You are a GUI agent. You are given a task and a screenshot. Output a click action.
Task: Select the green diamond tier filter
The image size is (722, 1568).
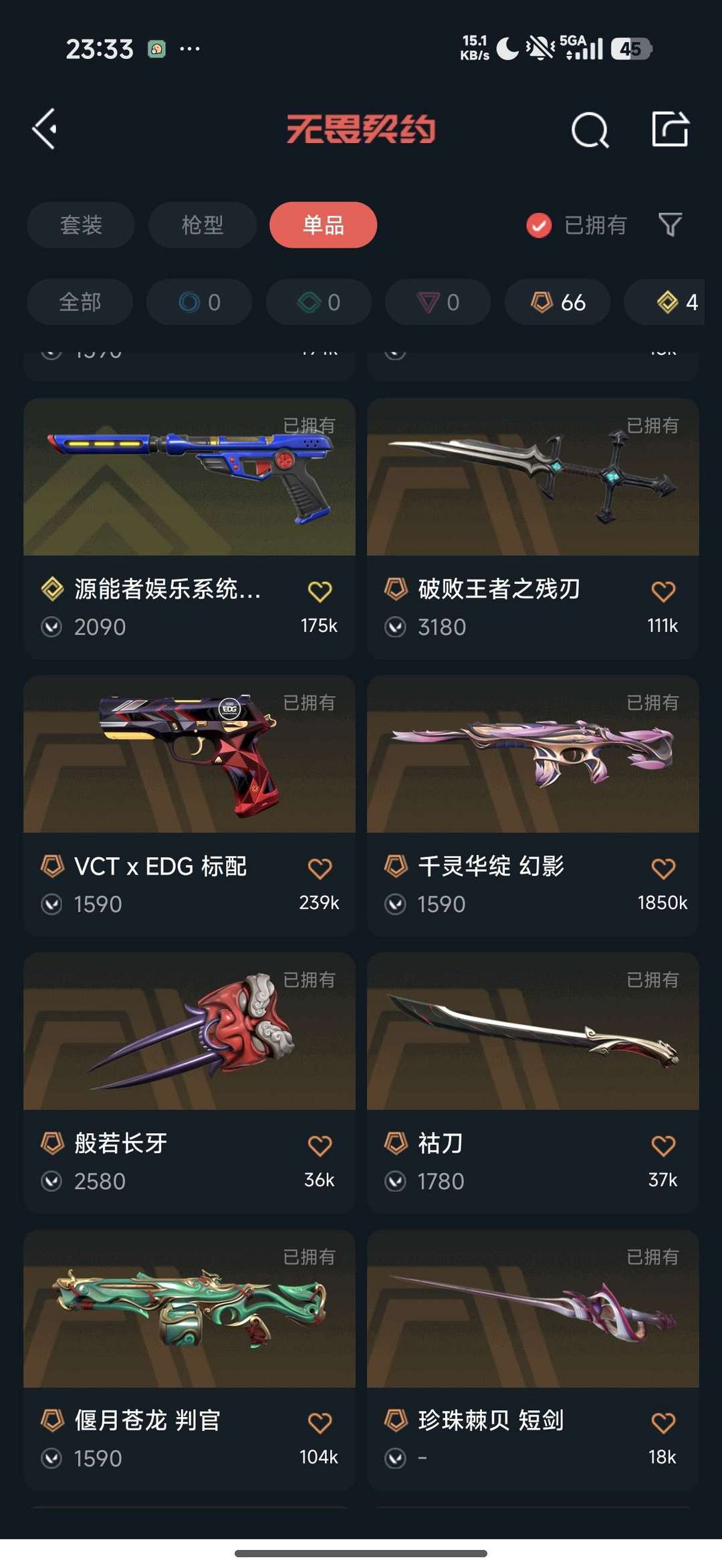click(318, 302)
